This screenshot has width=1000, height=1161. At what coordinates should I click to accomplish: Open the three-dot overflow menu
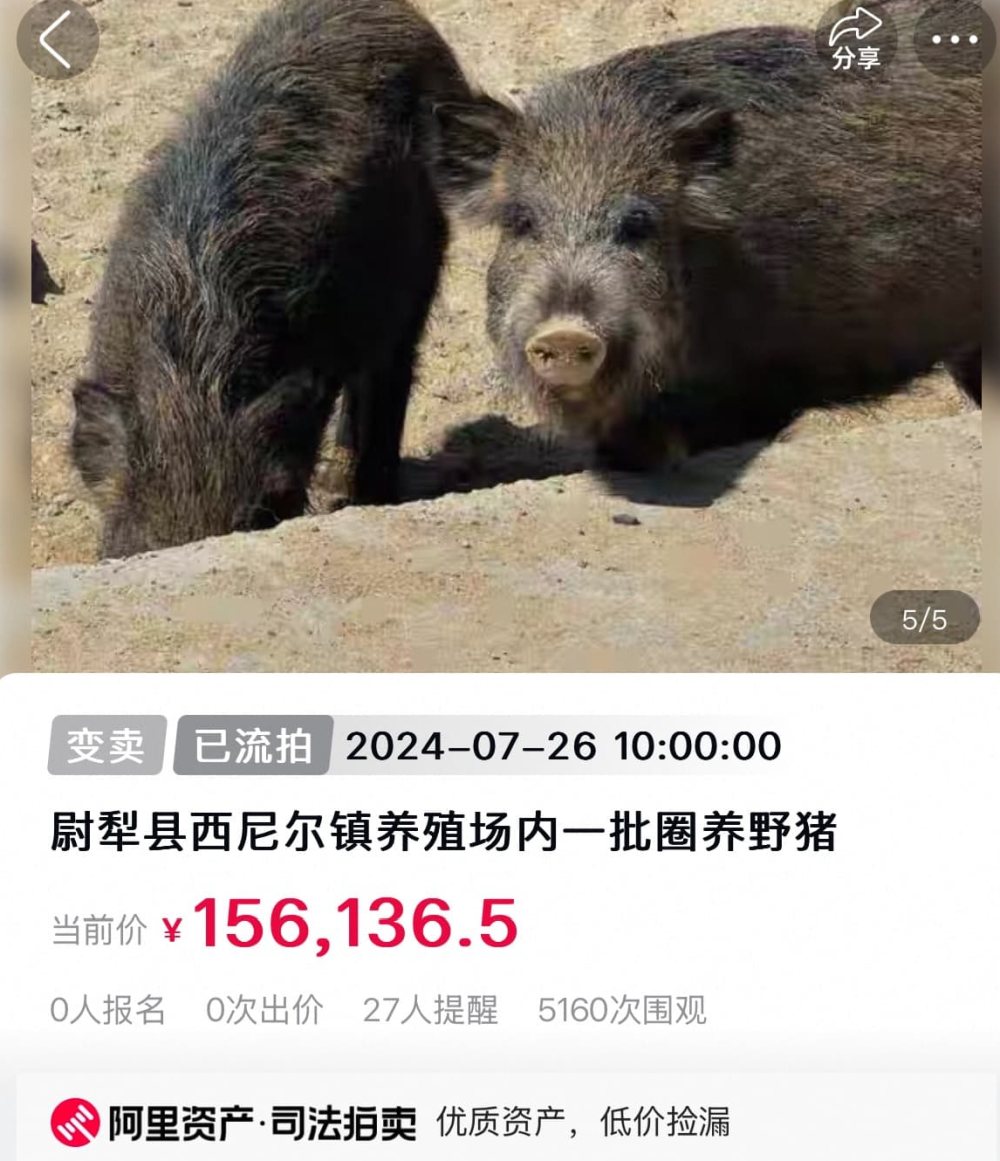tap(954, 40)
